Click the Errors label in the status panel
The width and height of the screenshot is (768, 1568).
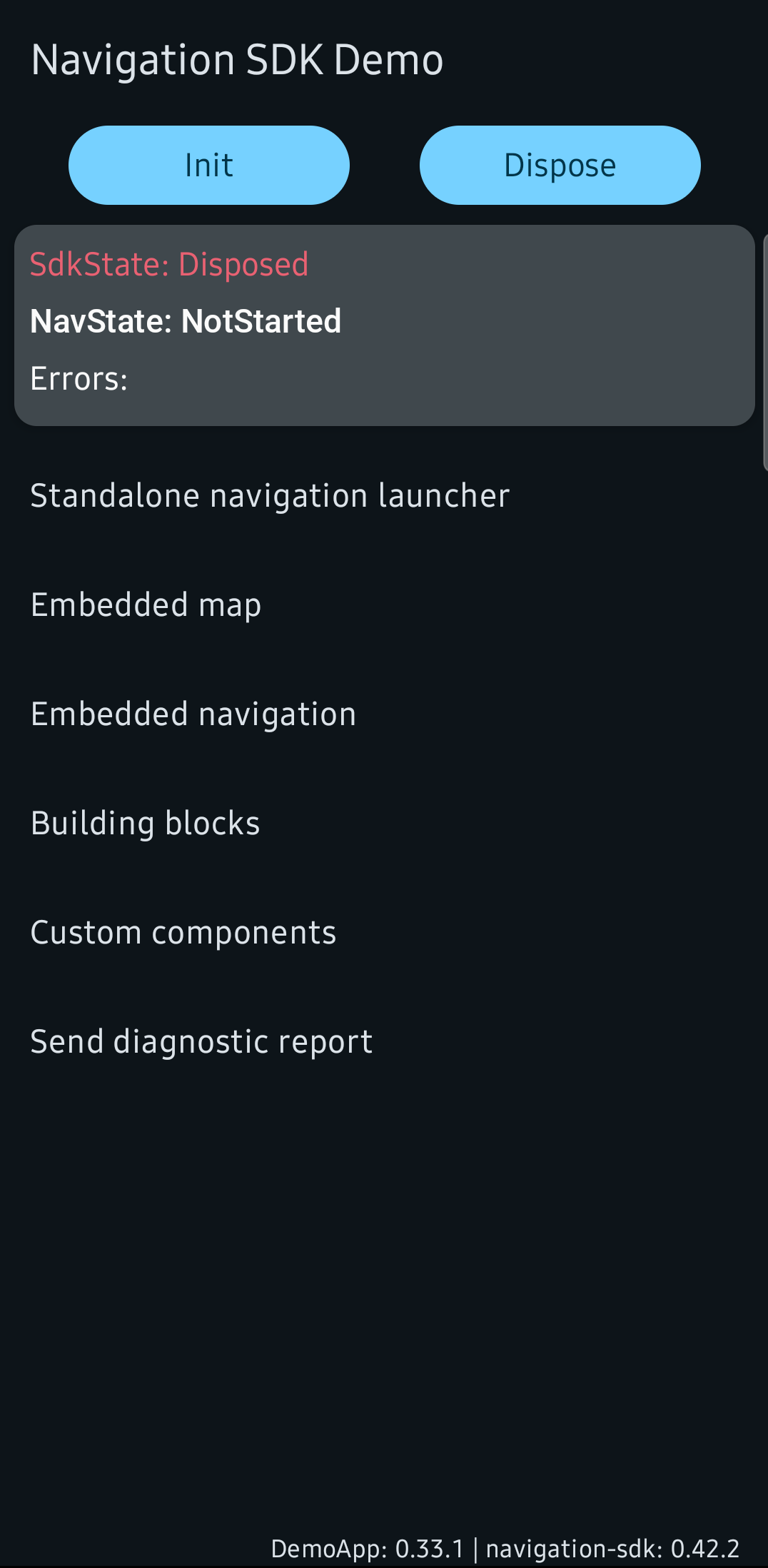tap(79, 377)
